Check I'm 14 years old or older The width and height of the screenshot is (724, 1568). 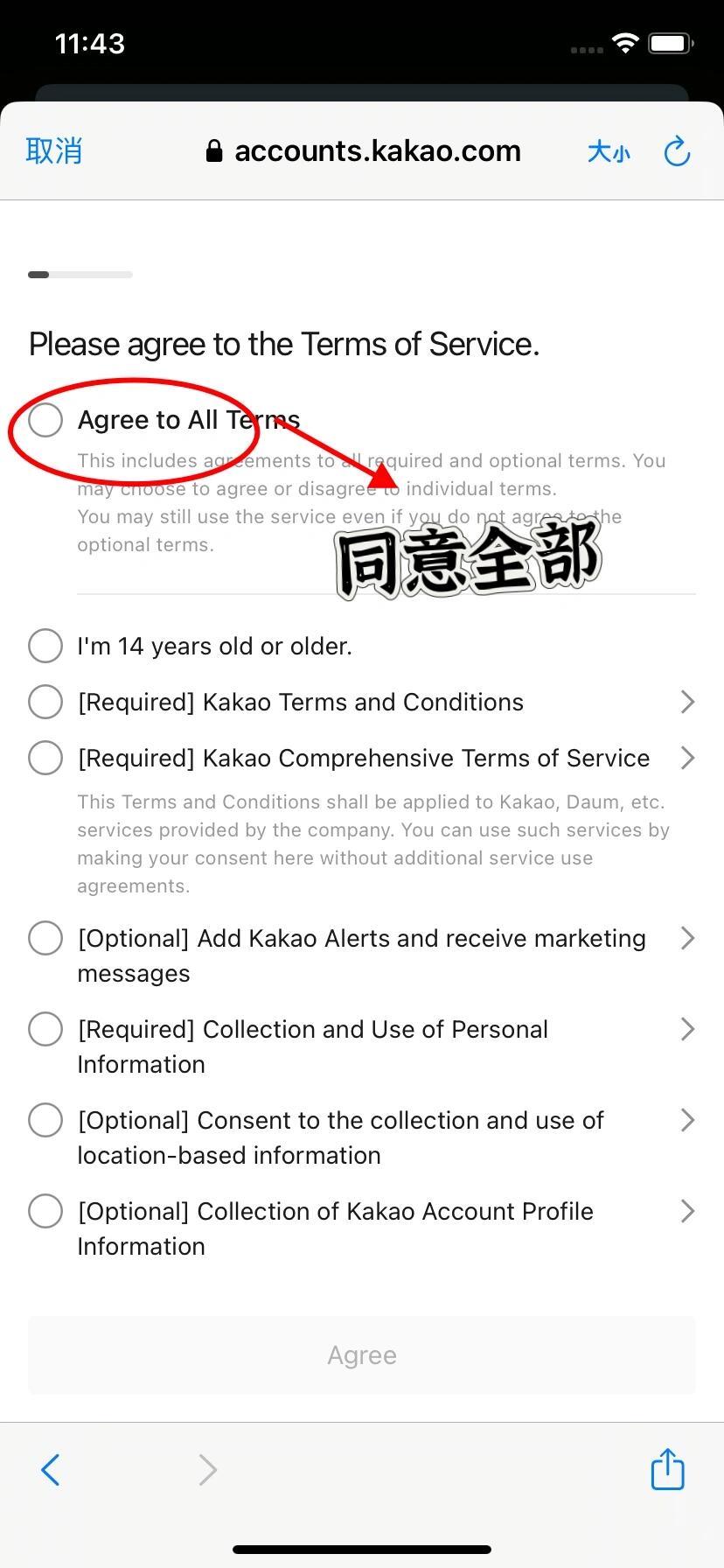point(45,646)
